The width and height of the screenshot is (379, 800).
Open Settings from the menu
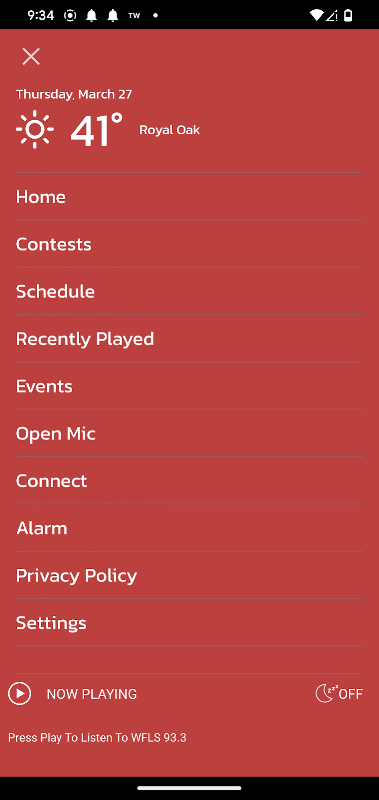point(189,623)
